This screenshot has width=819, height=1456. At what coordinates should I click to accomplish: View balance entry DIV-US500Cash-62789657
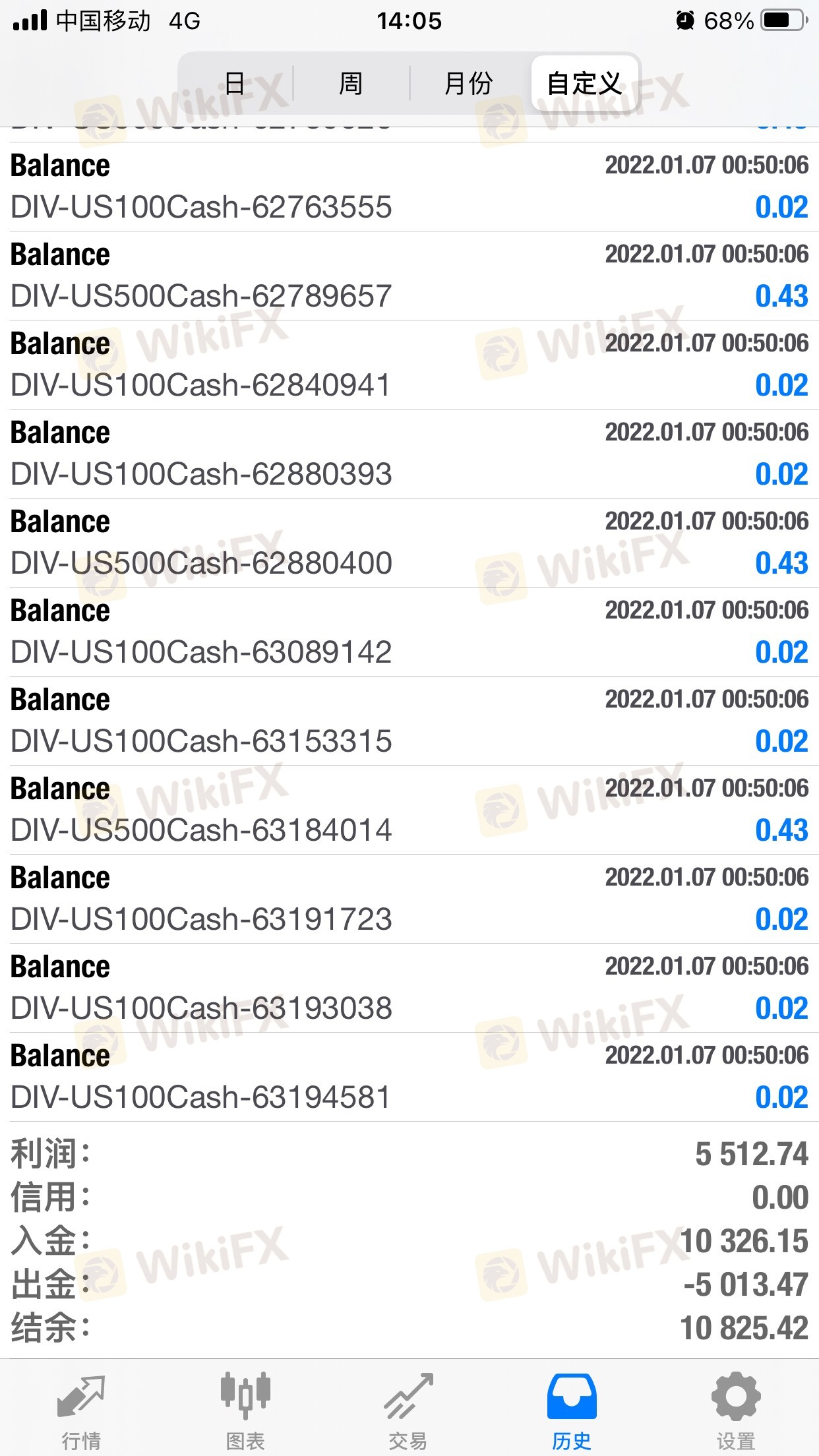pos(409,276)
